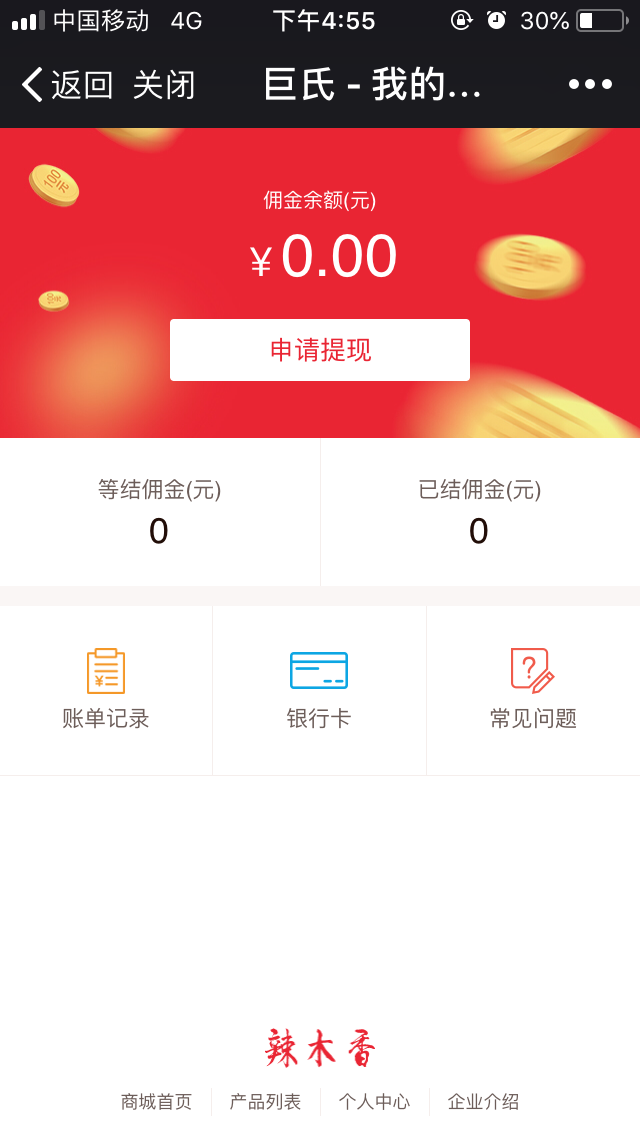This screenshot has width=640, height=1136.
Task: Tap 申请提现 to request a withdrawal
Action: [x=320, y=350]
